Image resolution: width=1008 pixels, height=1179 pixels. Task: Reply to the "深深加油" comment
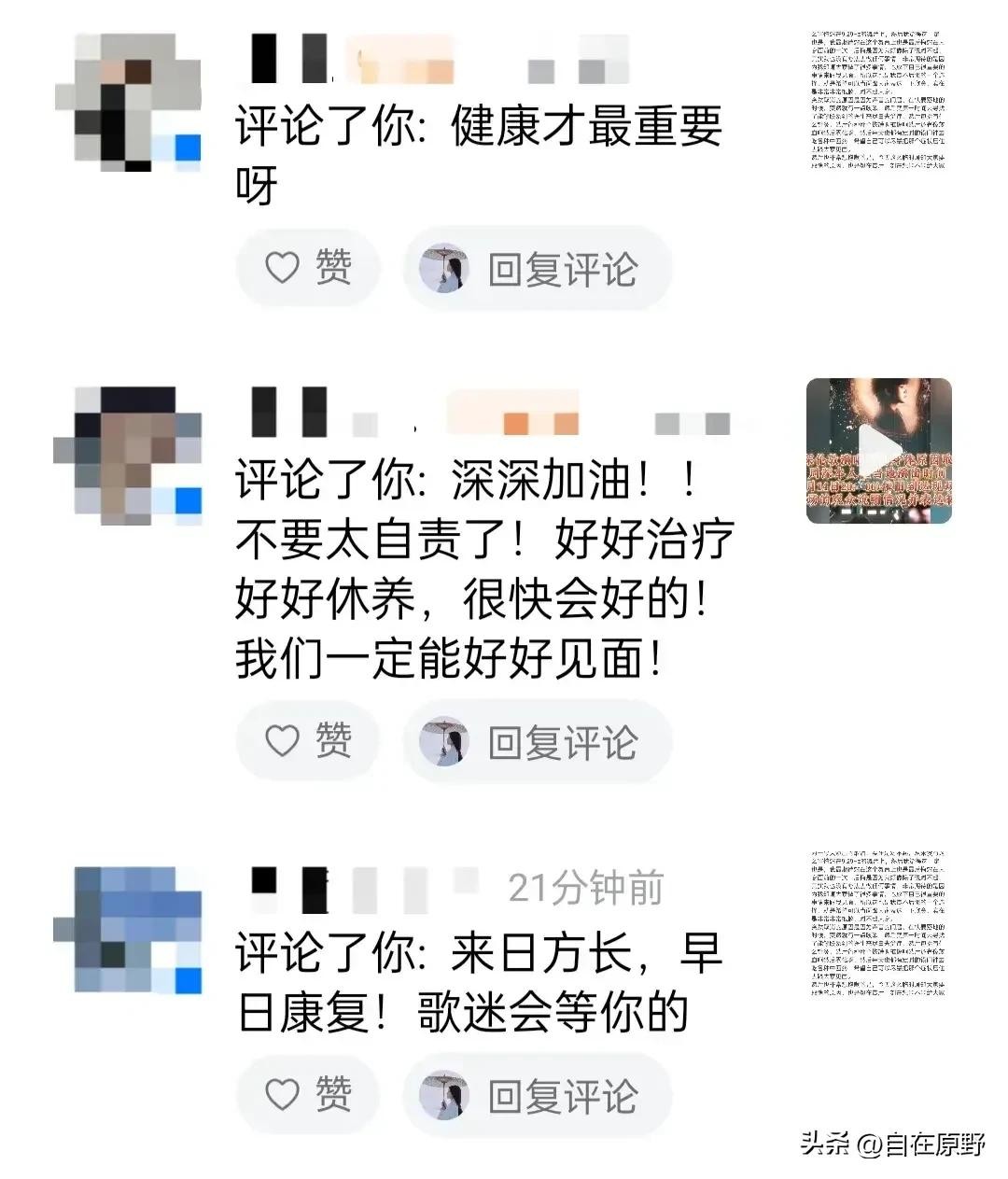click(538, 742)
